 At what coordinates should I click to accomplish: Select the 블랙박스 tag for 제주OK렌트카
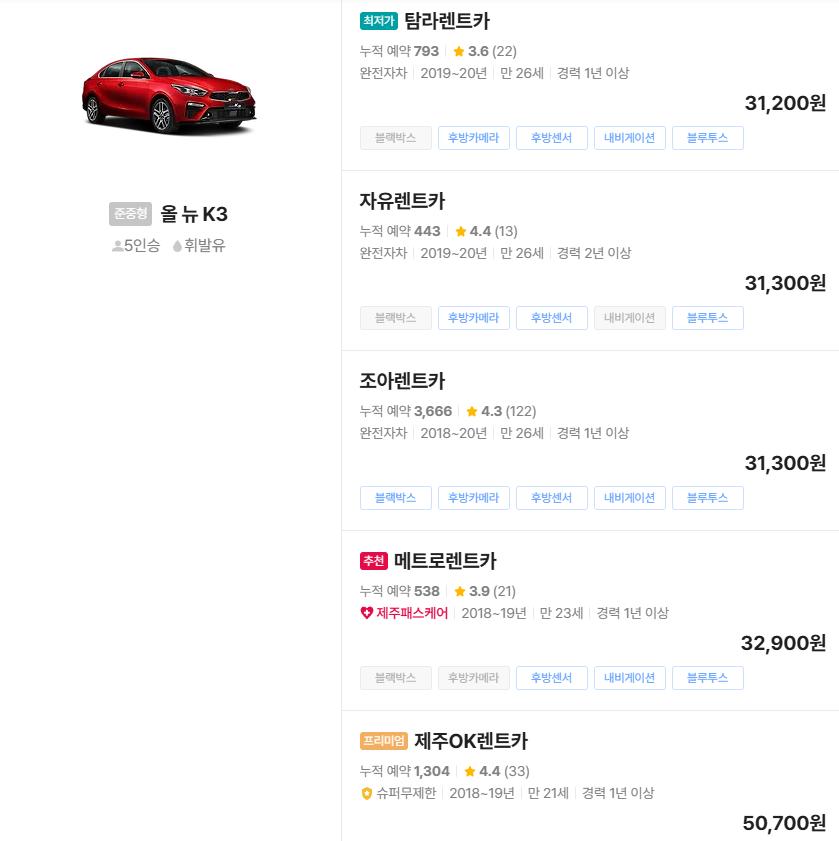[395, 838]
